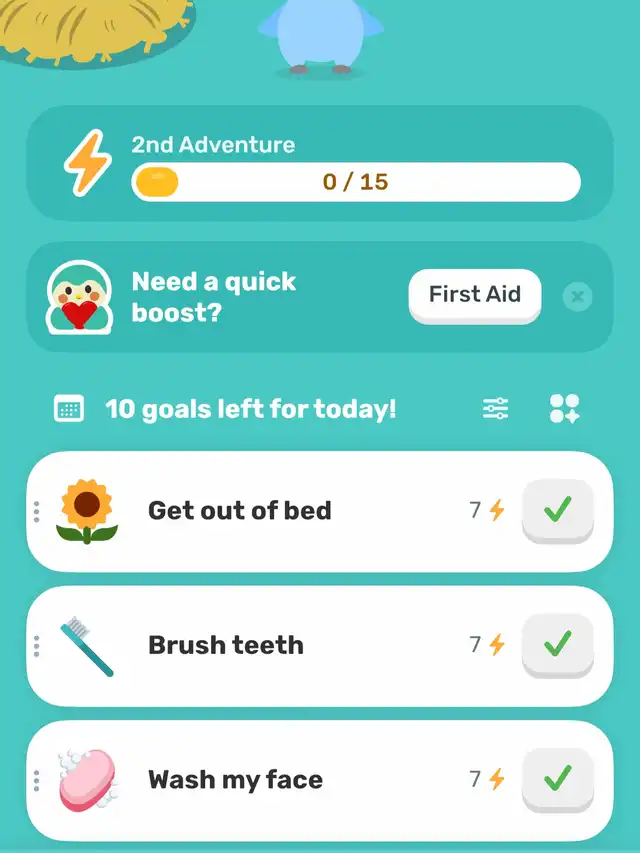The height and width of the screenshot is (853, 640).
Task: Mark Brush teeth as done
Action: (x=557, y=645)
